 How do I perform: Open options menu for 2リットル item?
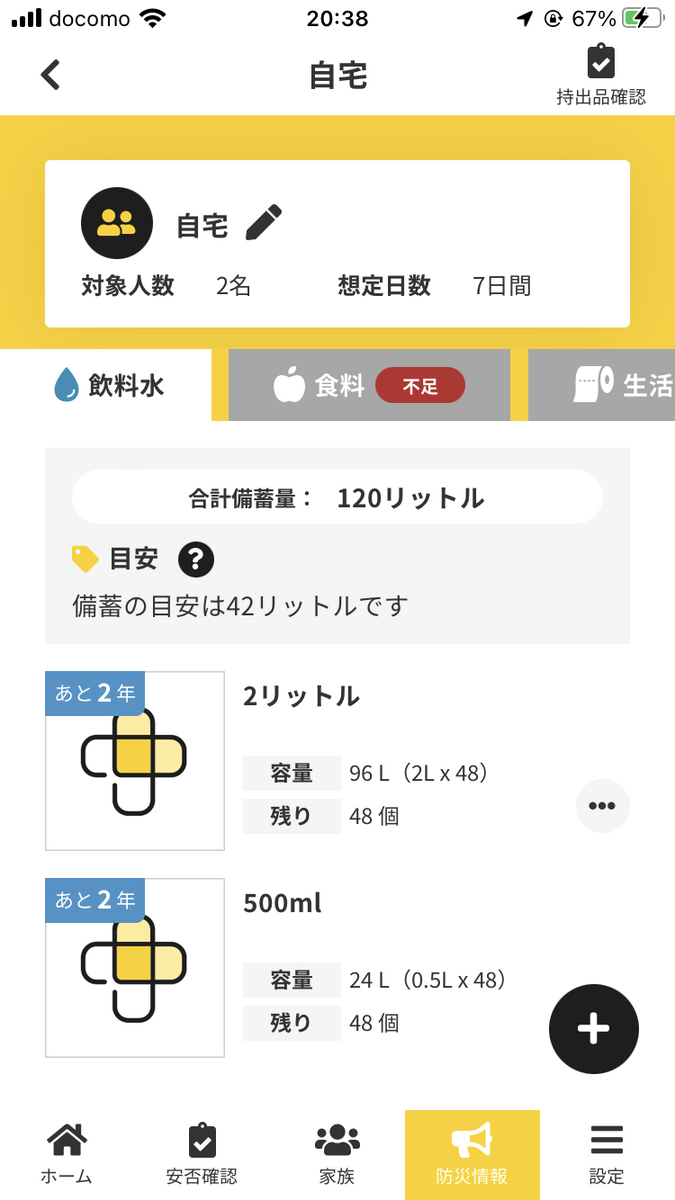[602, 805]
